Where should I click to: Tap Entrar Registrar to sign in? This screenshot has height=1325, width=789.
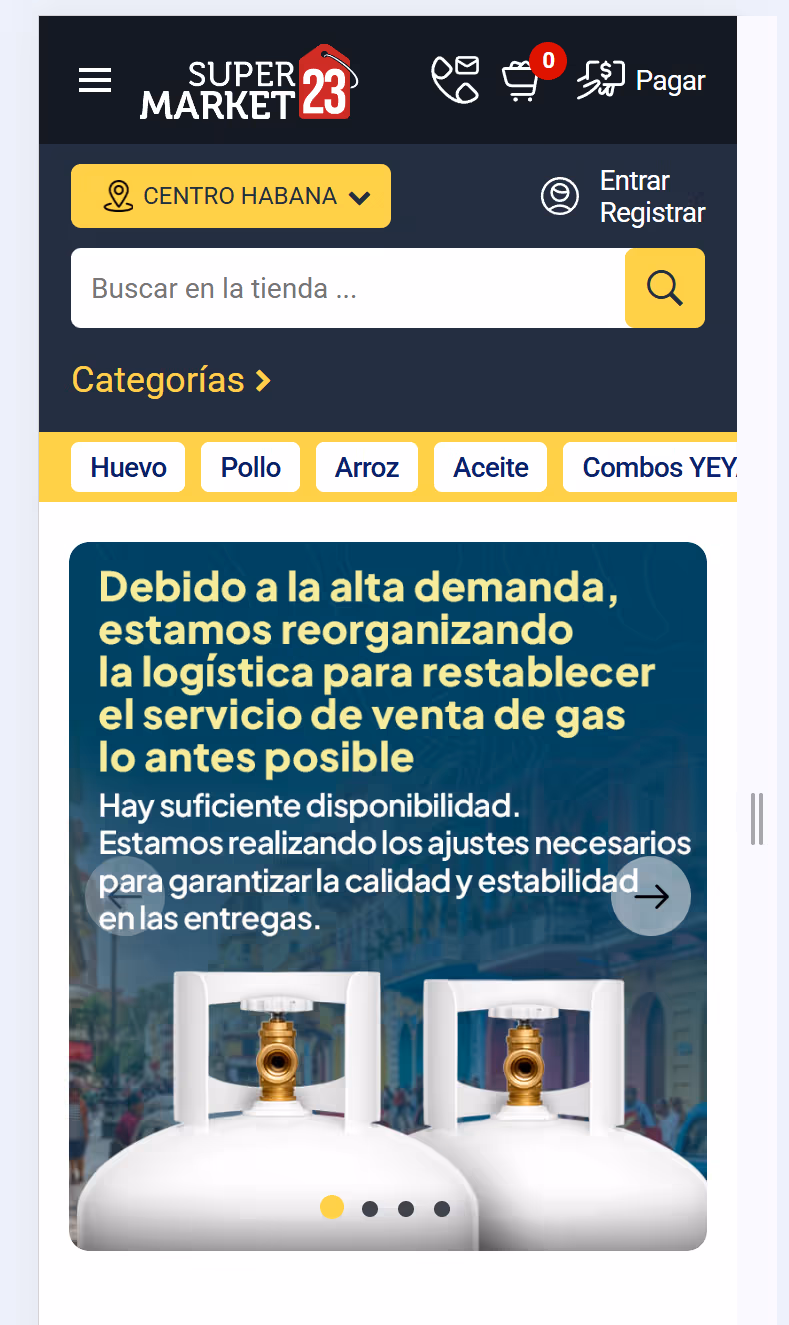(623, 196)
